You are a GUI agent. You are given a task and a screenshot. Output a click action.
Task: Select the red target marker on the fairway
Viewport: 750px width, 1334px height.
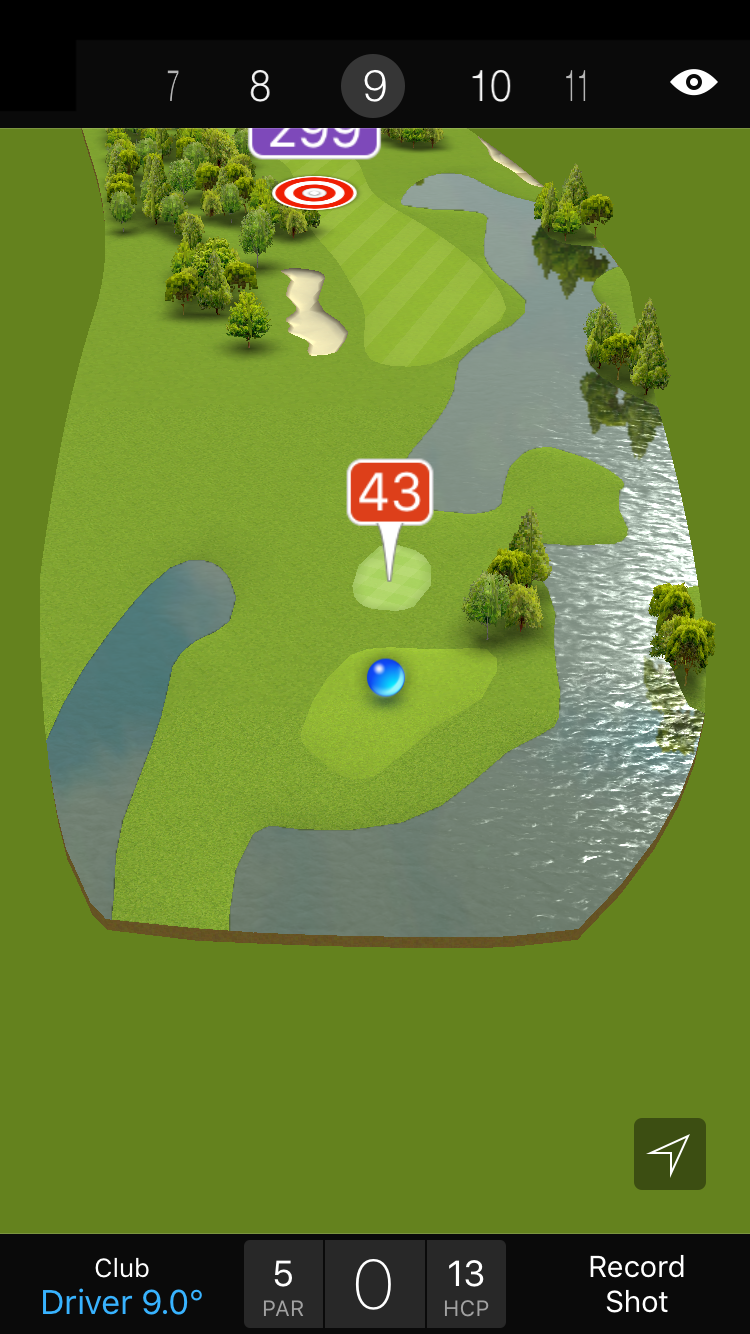click(314, 192)
